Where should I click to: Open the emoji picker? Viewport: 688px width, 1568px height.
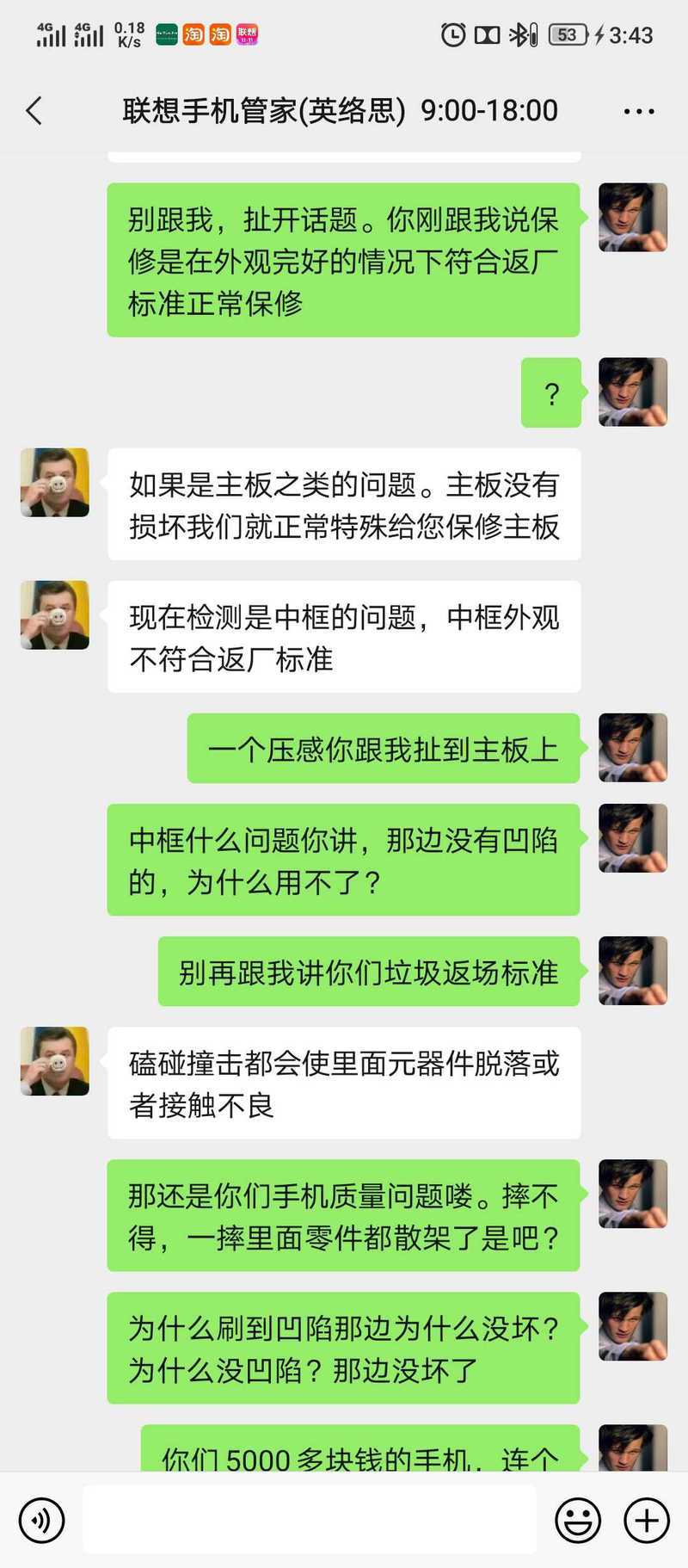[578, 1520]
